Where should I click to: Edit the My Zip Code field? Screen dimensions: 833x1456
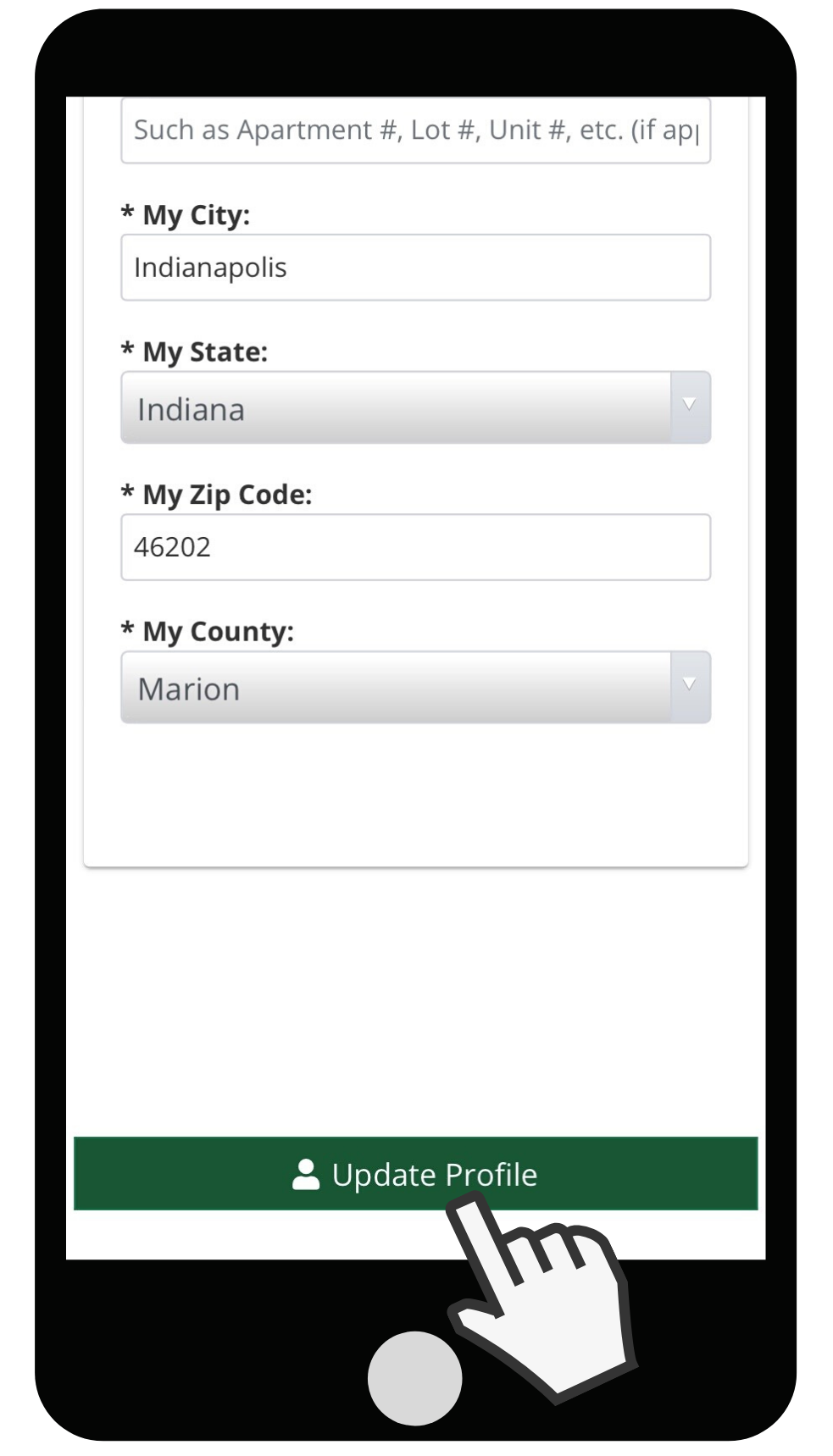pos(415,547)
